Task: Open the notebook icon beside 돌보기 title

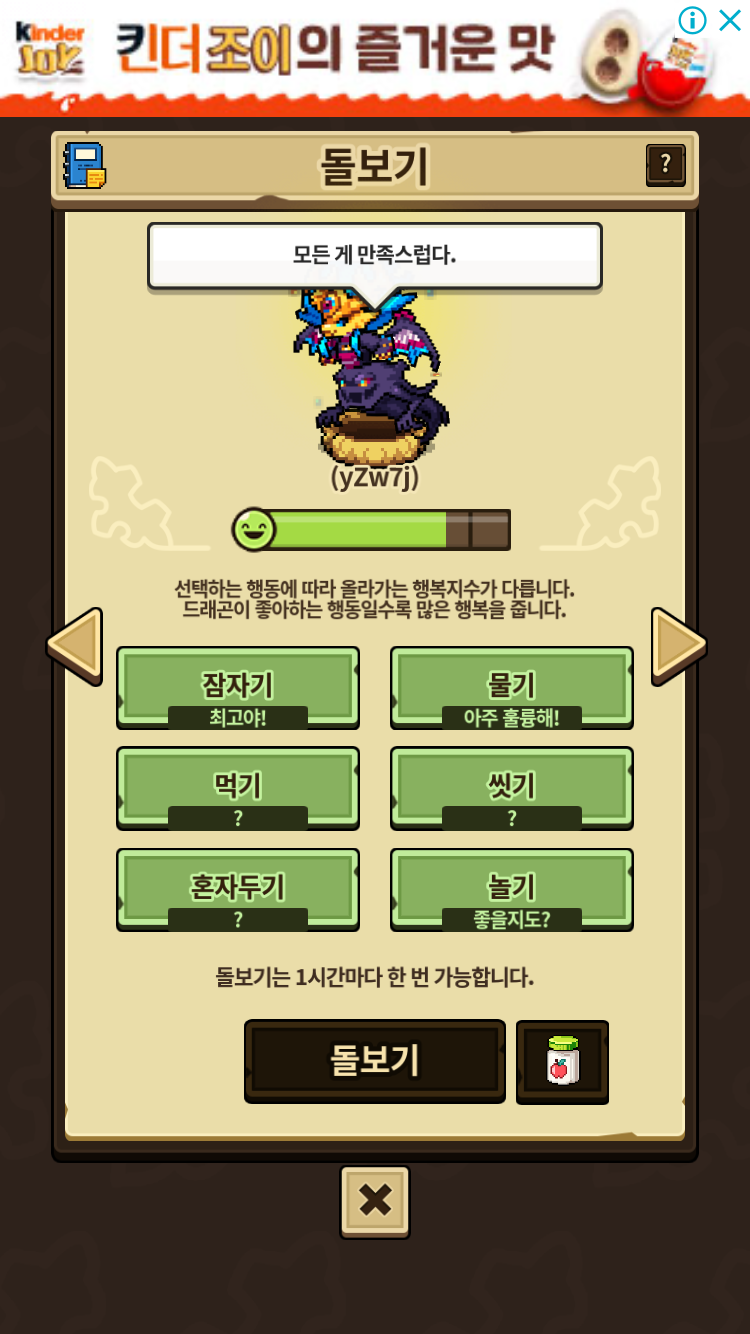Action: click(x=85, y=166)
